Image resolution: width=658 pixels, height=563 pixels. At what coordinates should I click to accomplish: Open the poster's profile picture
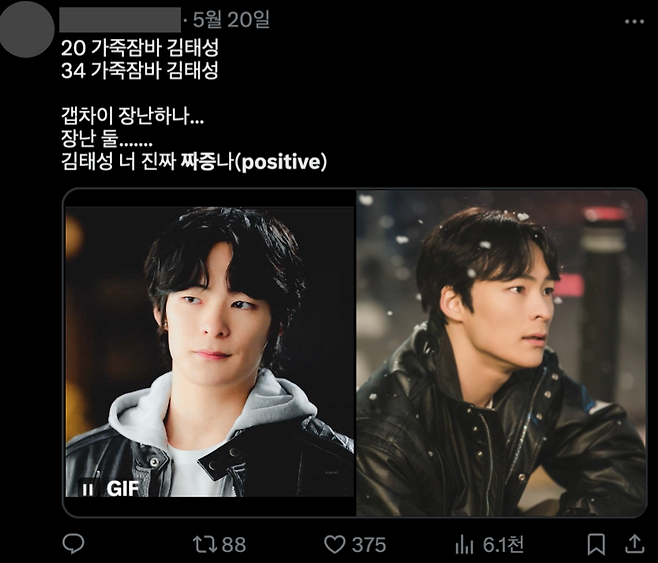click(30, 30)
